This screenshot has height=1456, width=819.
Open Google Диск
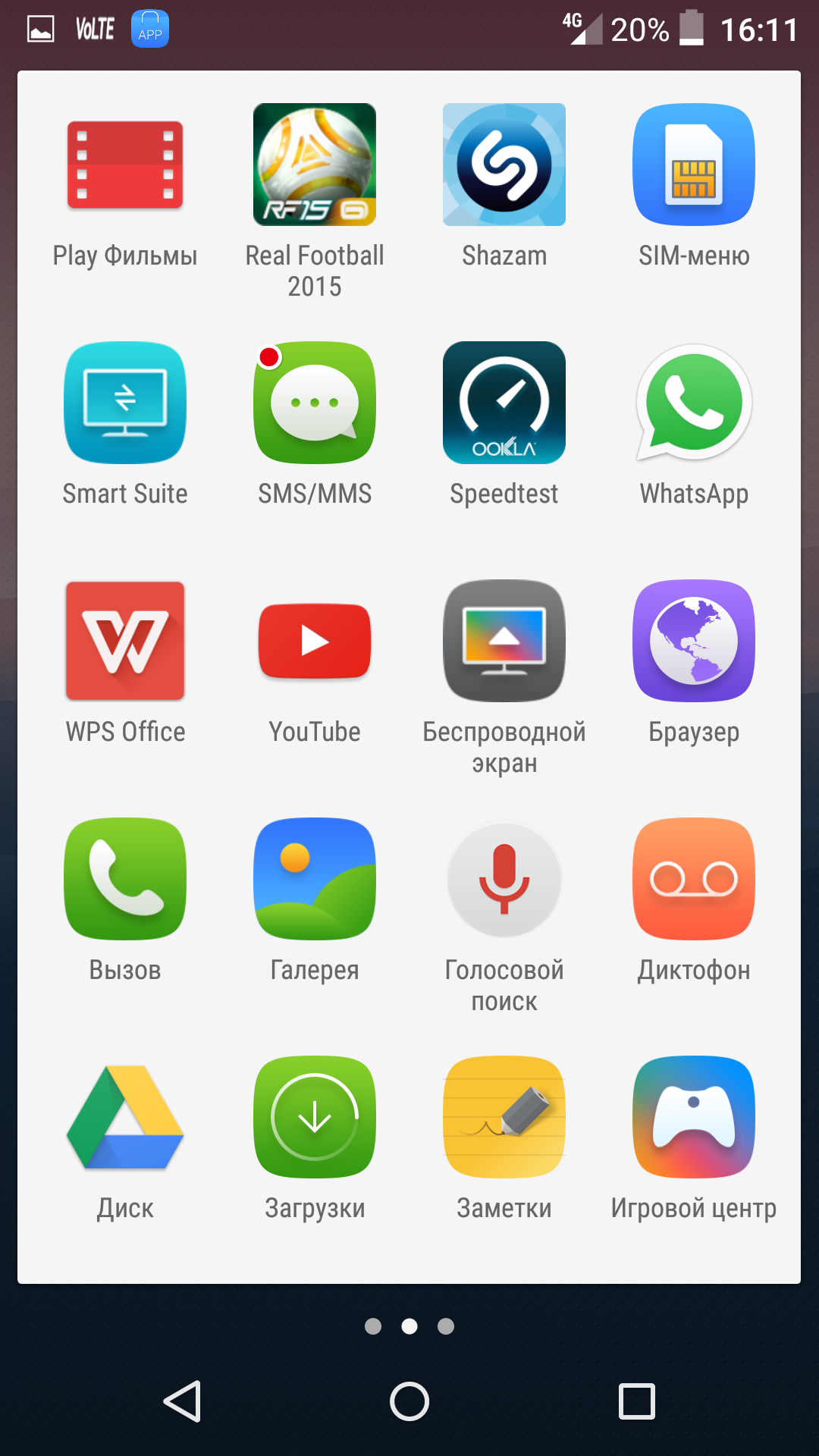coord(125,1117)
